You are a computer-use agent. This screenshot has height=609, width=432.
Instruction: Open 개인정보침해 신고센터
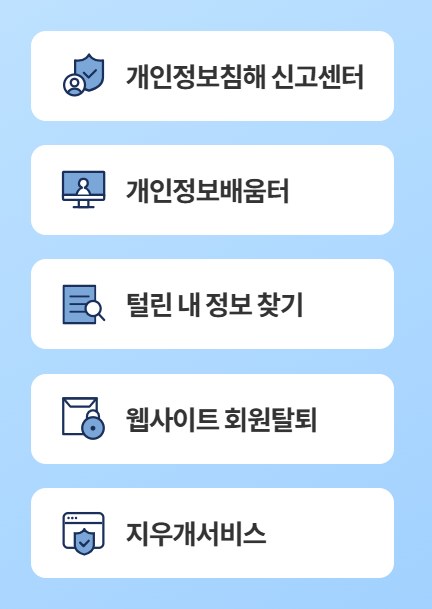click(212, 76)
